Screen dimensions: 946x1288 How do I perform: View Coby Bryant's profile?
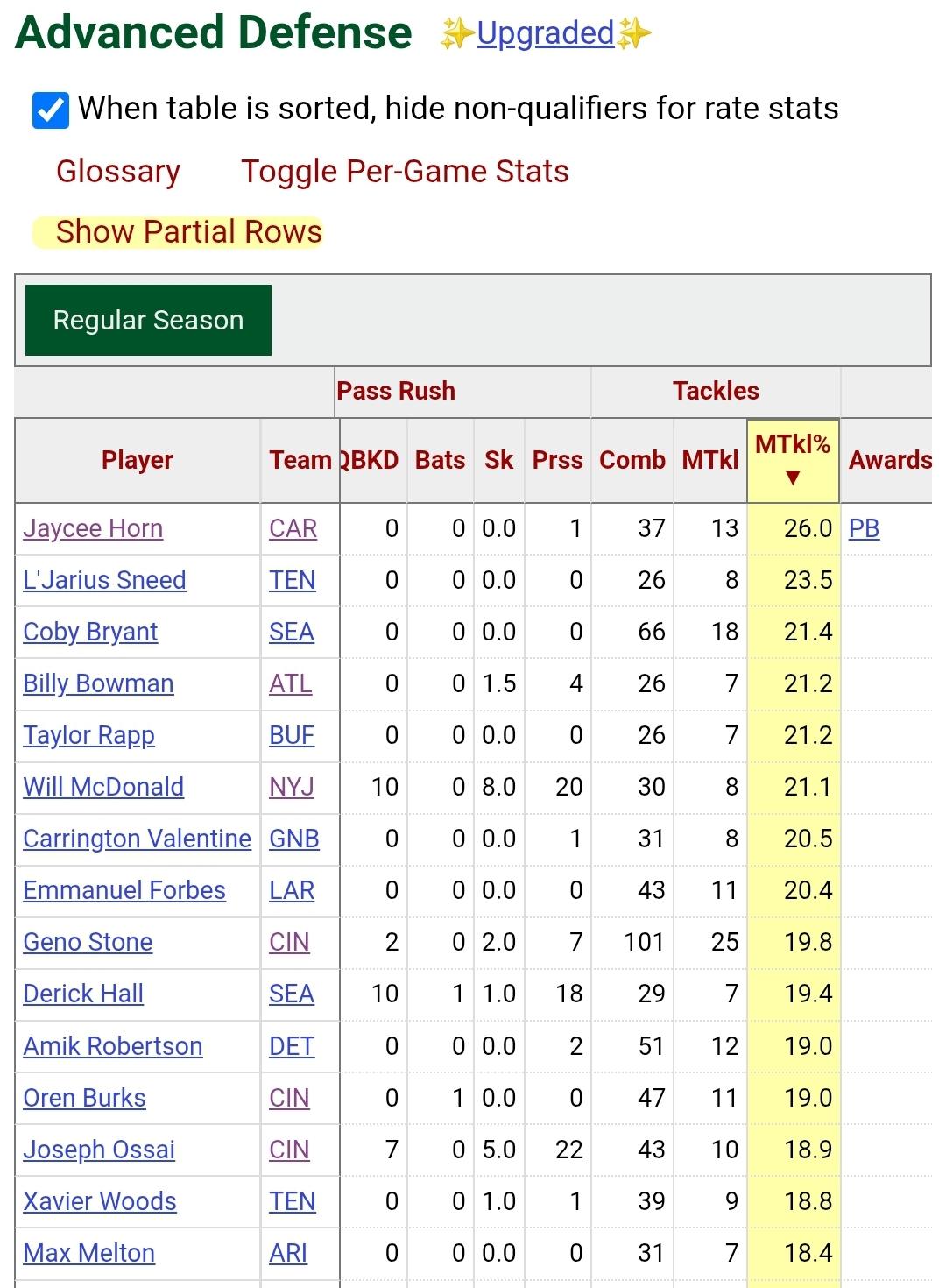(90, 633)
